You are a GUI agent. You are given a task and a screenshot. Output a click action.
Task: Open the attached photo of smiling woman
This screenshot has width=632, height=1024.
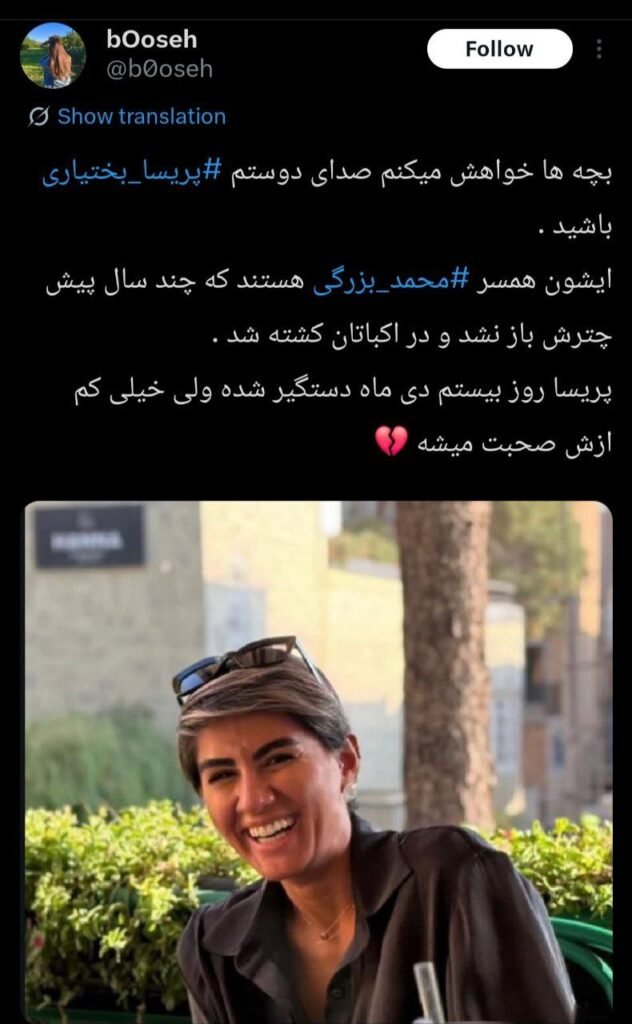coord(318,760)
